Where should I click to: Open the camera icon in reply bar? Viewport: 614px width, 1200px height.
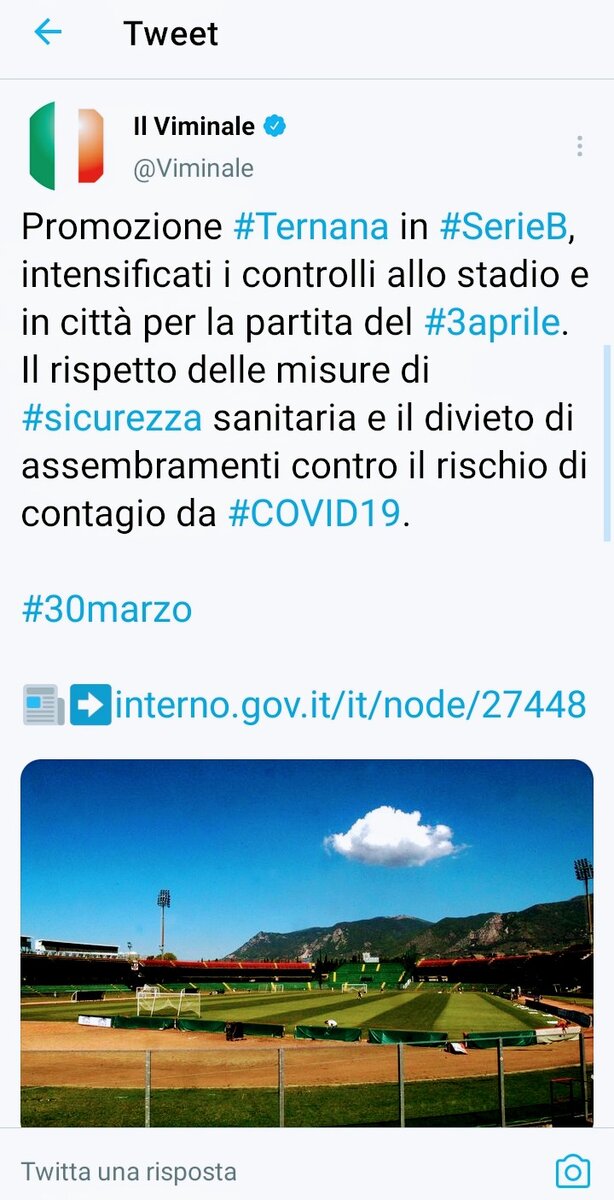tap(572, 1171)
